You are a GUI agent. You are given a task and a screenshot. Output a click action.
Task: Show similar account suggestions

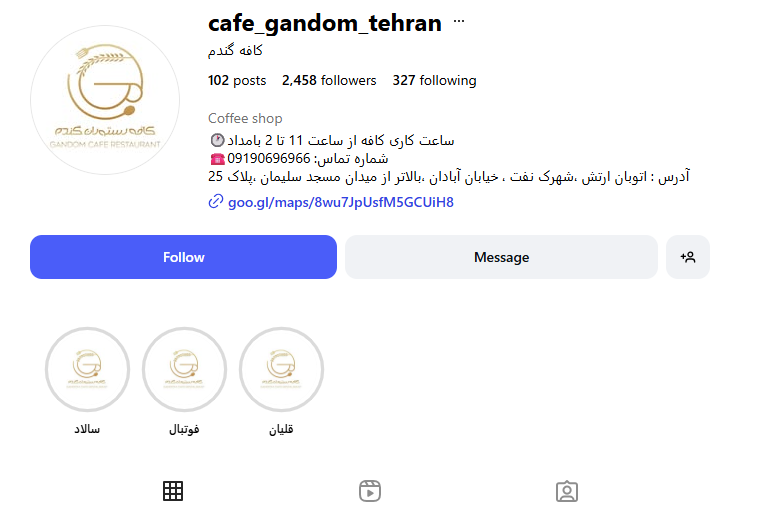pyautogui.click(x=688, y=257)
